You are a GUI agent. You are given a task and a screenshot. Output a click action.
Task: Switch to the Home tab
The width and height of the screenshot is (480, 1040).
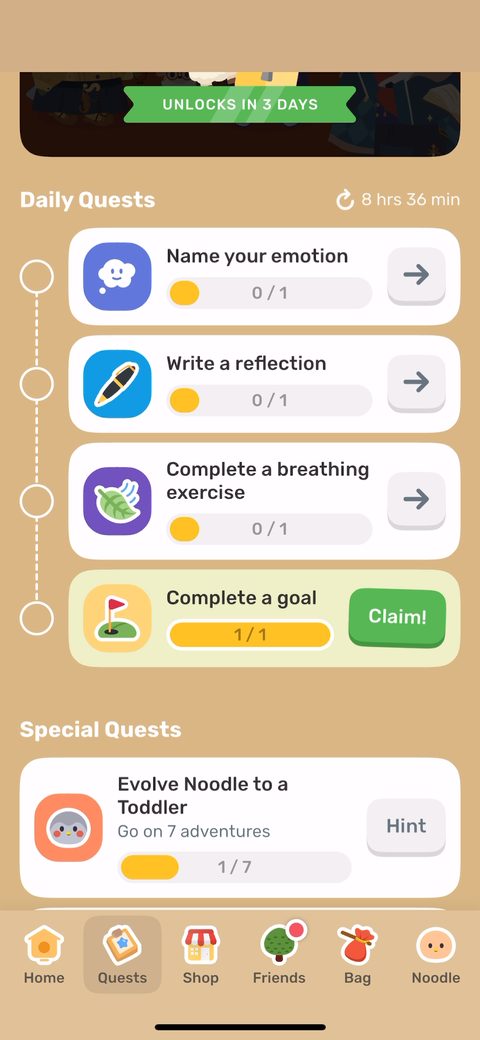click(44, 954)
